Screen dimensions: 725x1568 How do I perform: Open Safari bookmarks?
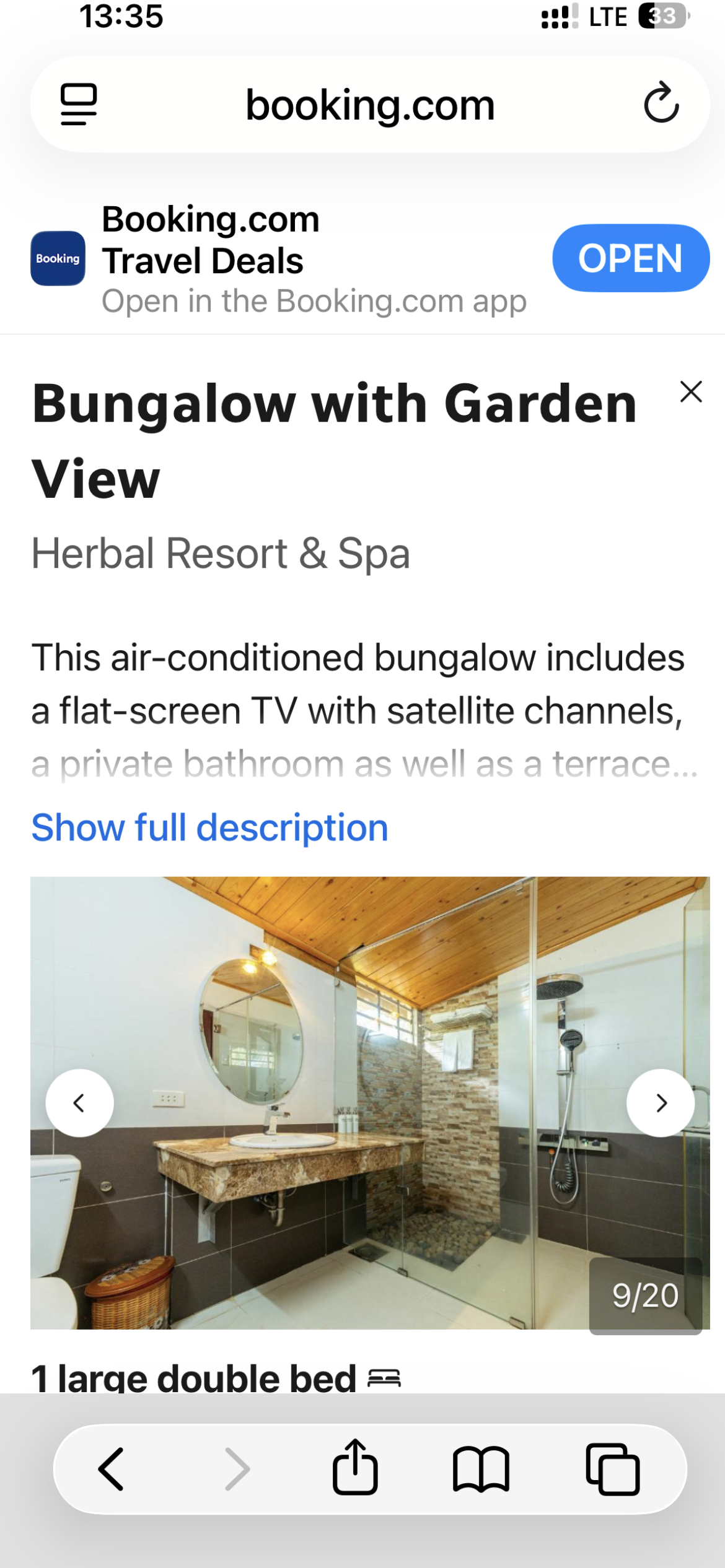pos(481,1469)
